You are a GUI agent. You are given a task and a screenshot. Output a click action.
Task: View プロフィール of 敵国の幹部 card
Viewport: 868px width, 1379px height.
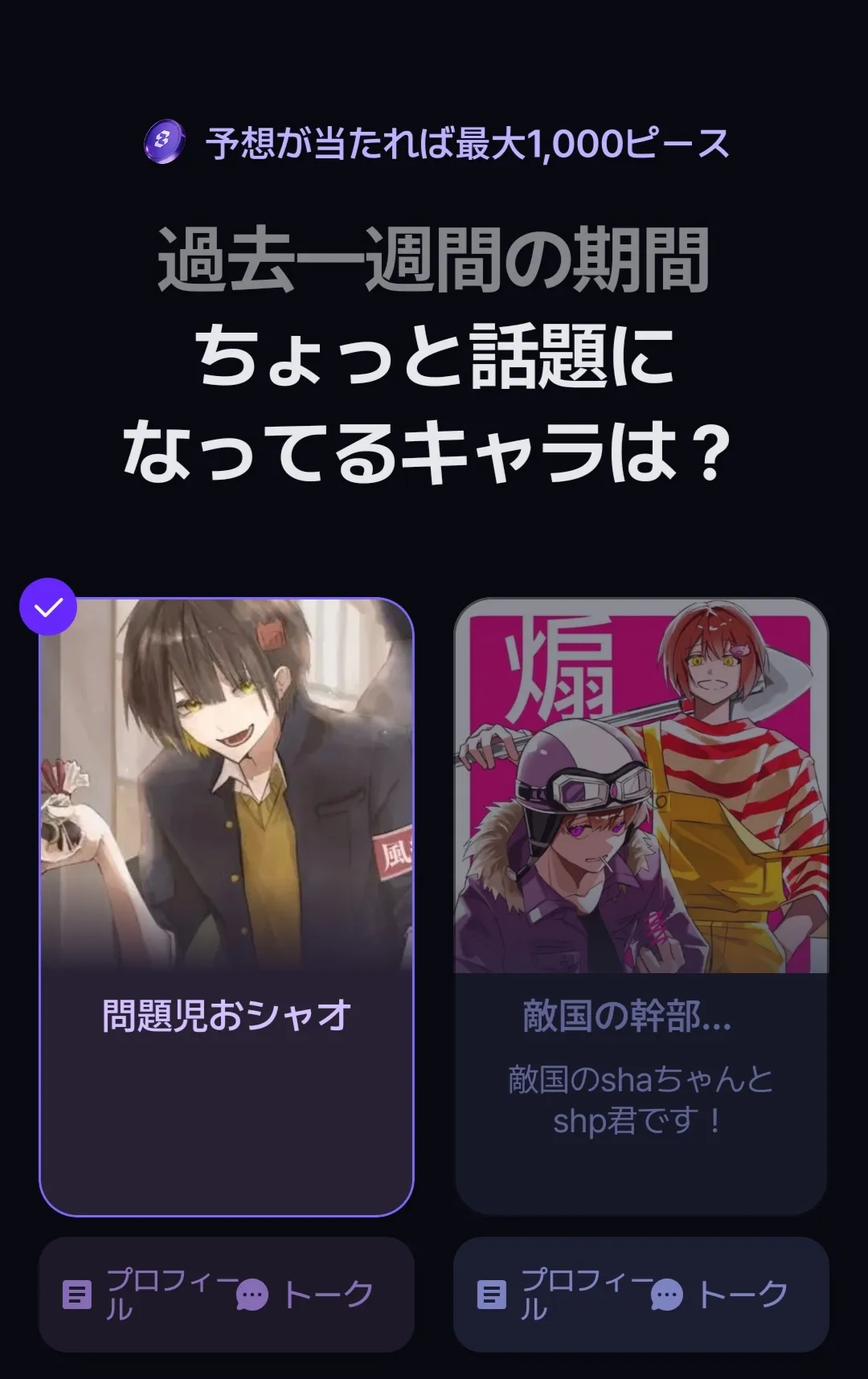(551, 1295)
